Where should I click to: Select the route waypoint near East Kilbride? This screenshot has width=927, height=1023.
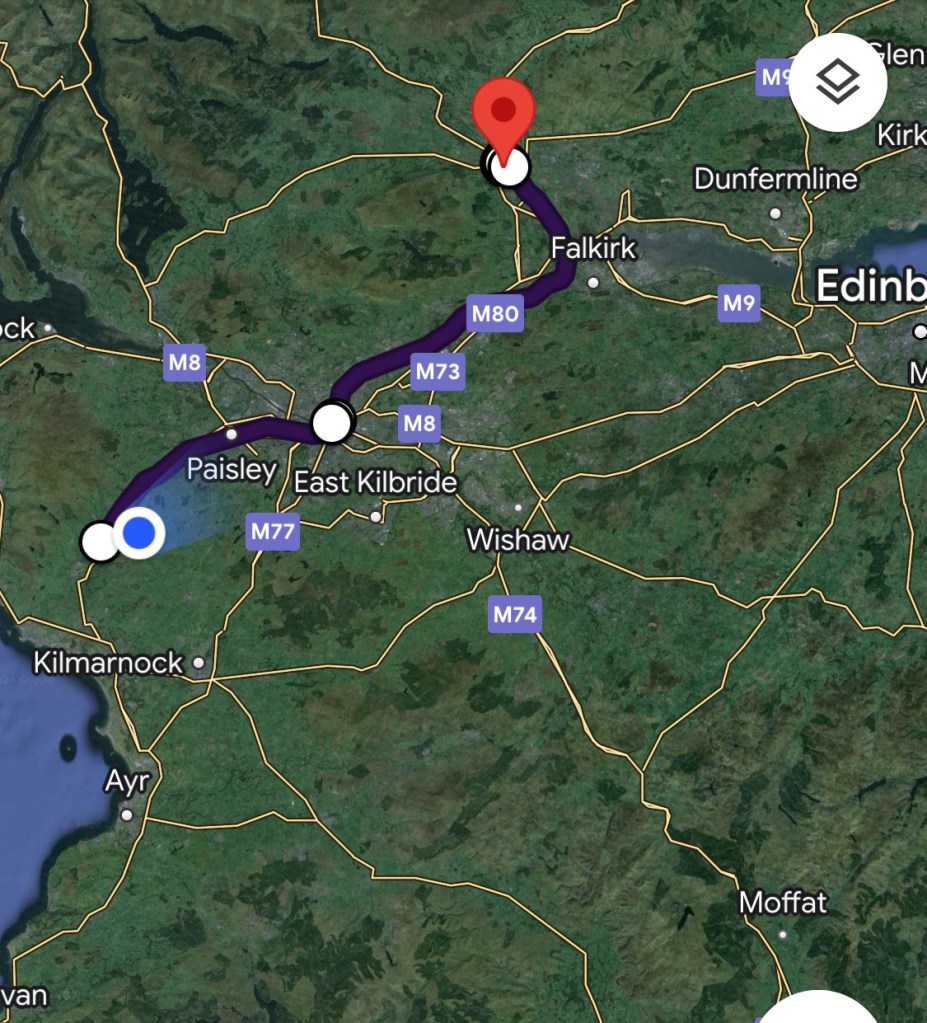(x=332, y=423)
